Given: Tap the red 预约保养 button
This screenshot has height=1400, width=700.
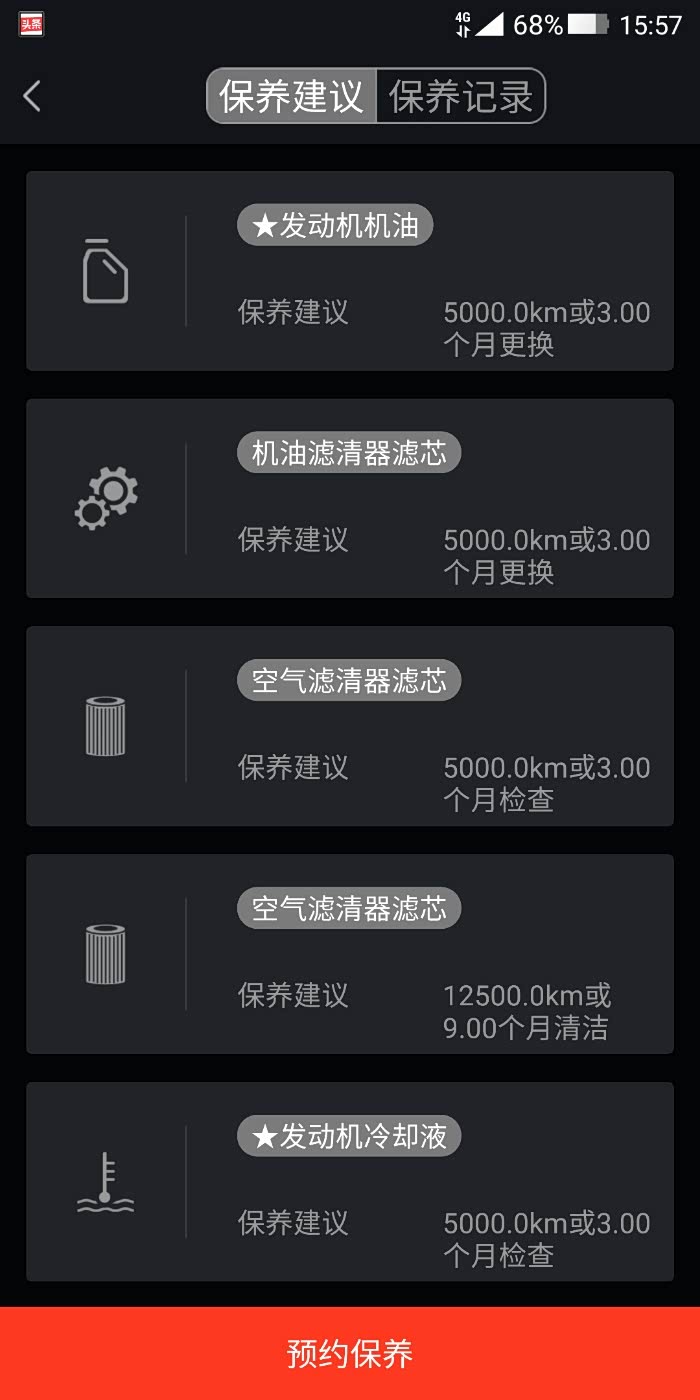Looking at the screenshot, I should 350,1353.
